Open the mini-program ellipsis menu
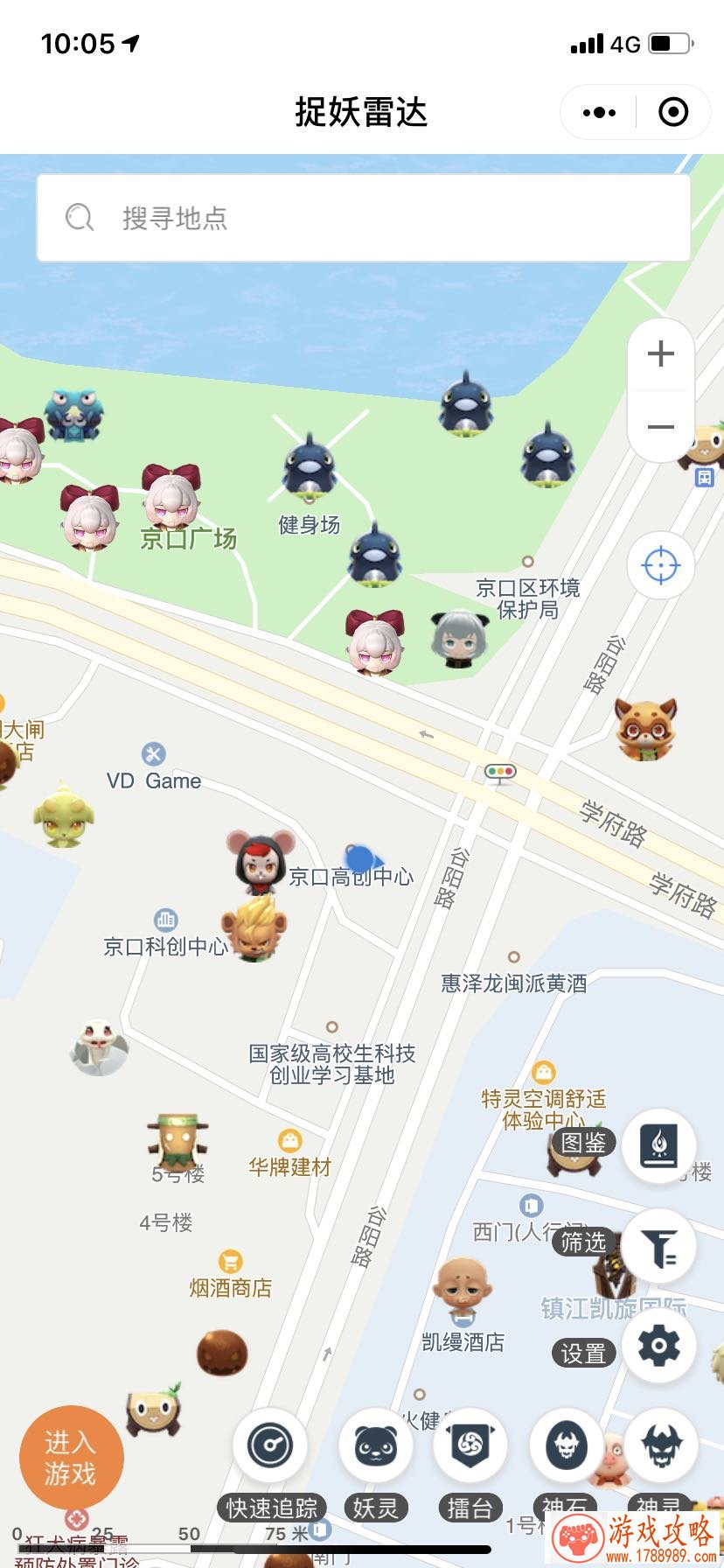The image size is (724, 1568). pos(598,112)
